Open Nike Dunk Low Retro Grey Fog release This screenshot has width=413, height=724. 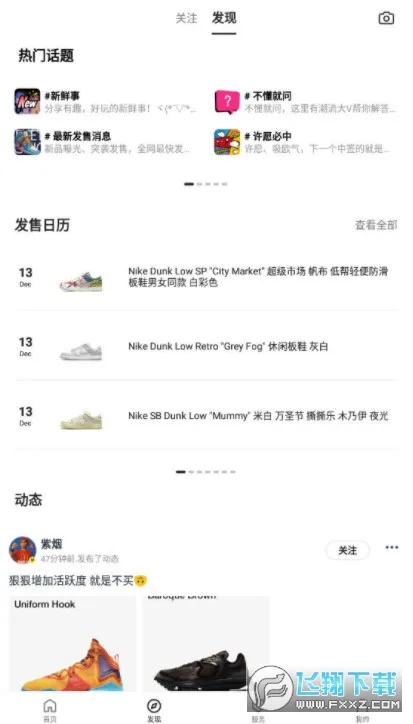tap(206, 346)
